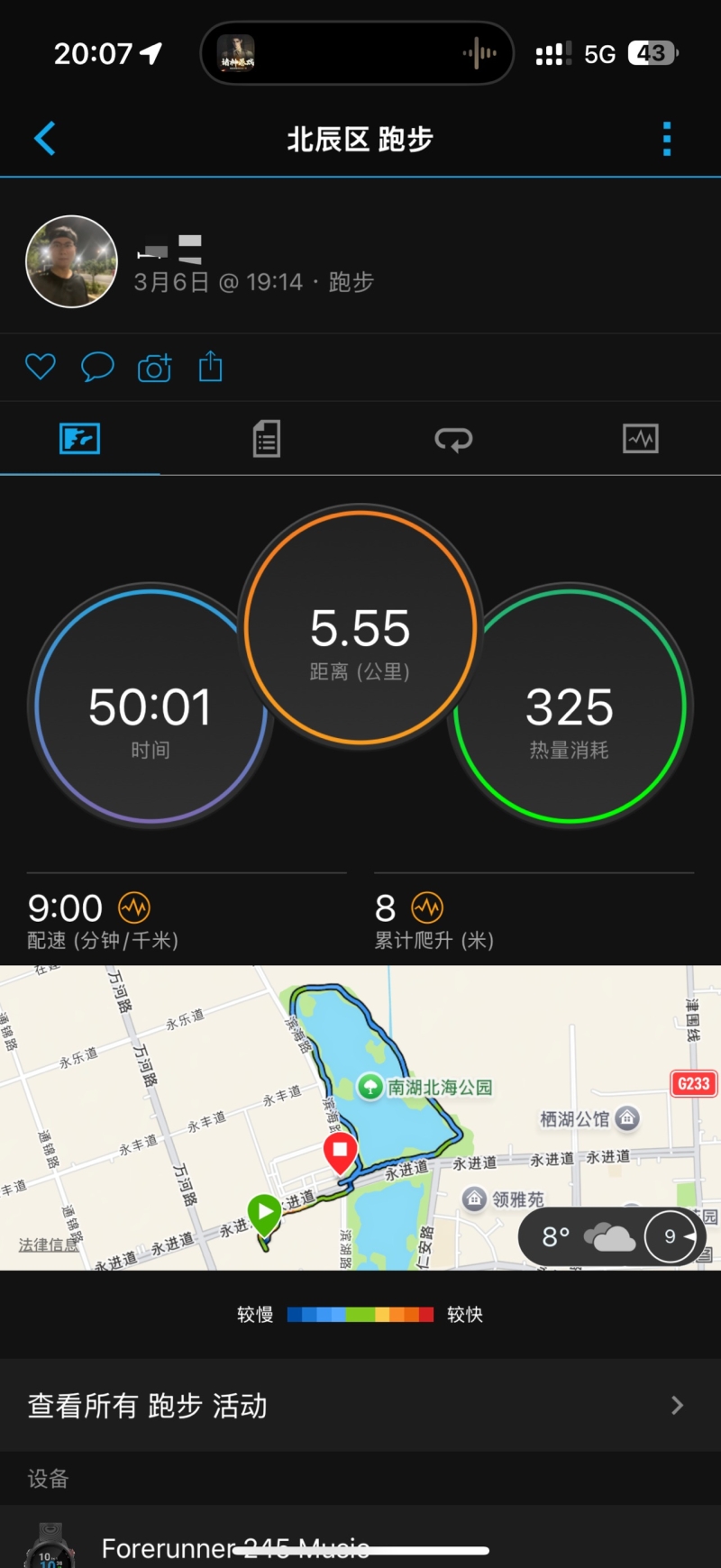Share this running activity
Viewport: 721px width, 1568px height.
[x=210, y=367]
